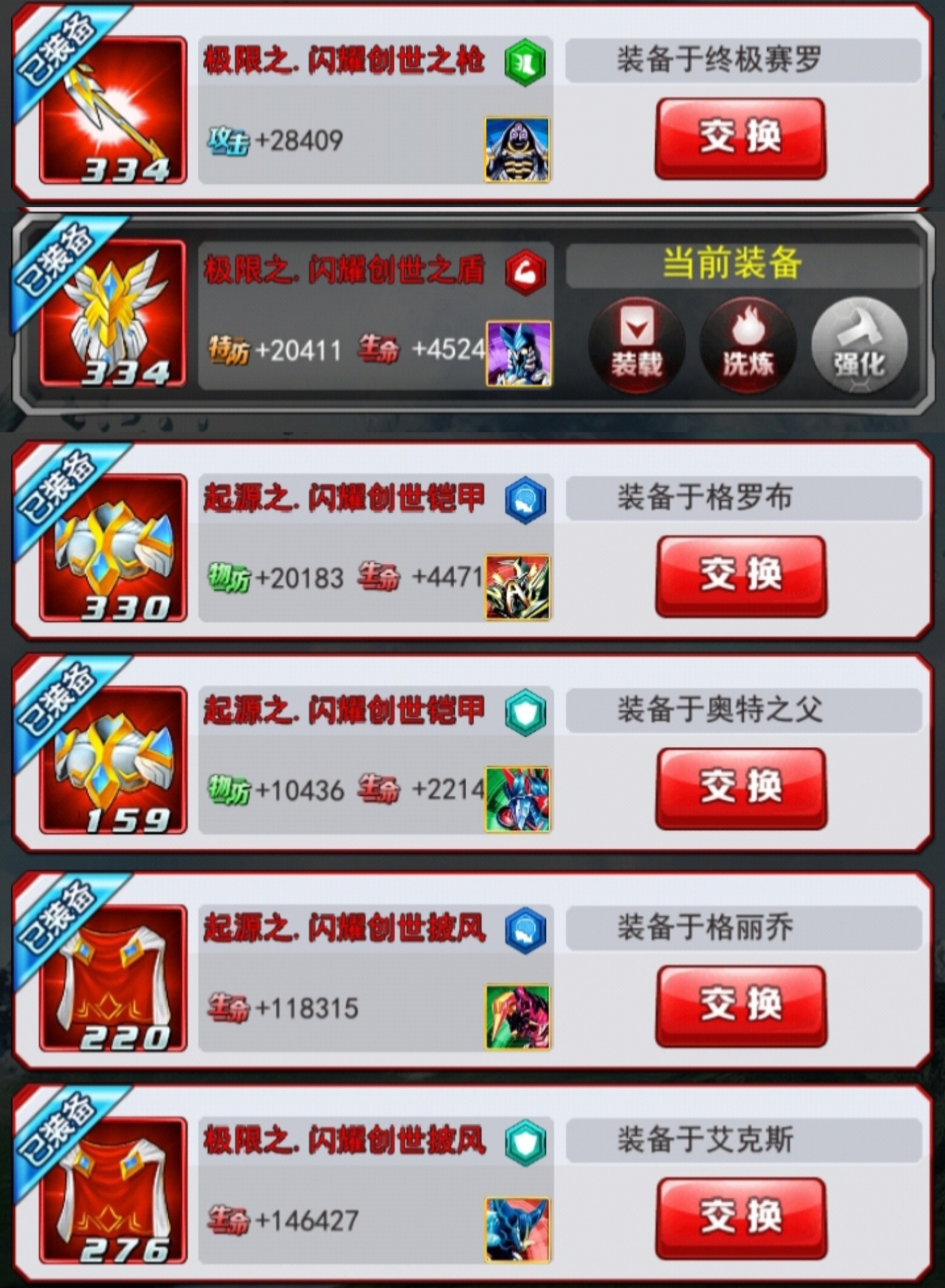Tap 交换 for the spear equipped on 终极赛罗
Viewport: 945px width, 1288px height.
coord(740,138)
